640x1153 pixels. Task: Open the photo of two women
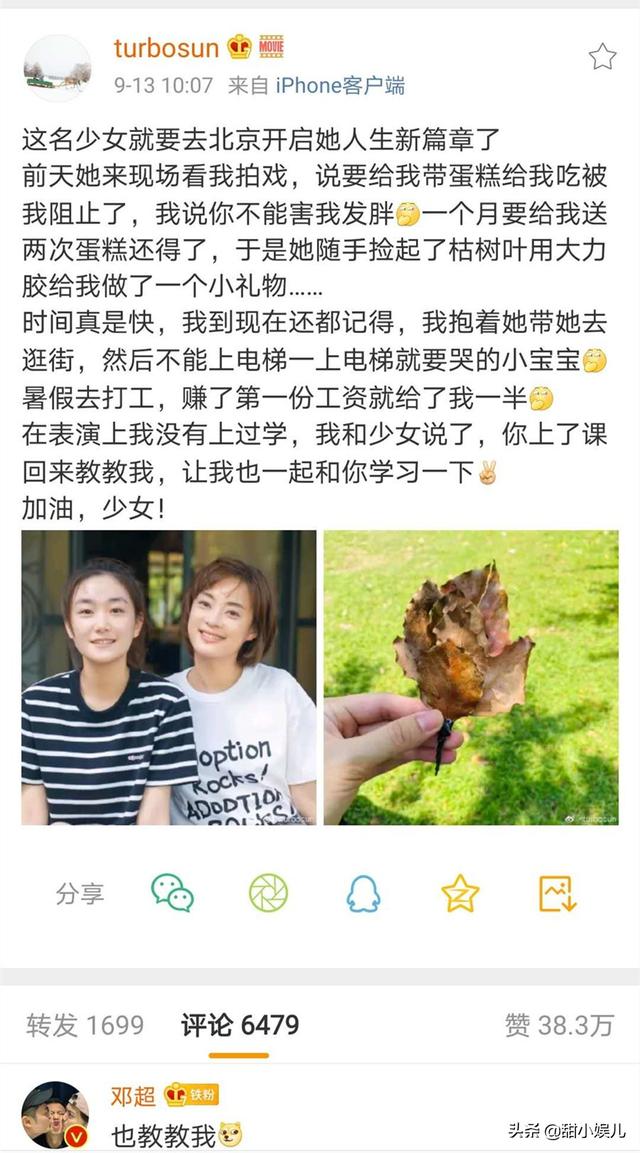tap(169, 677)
